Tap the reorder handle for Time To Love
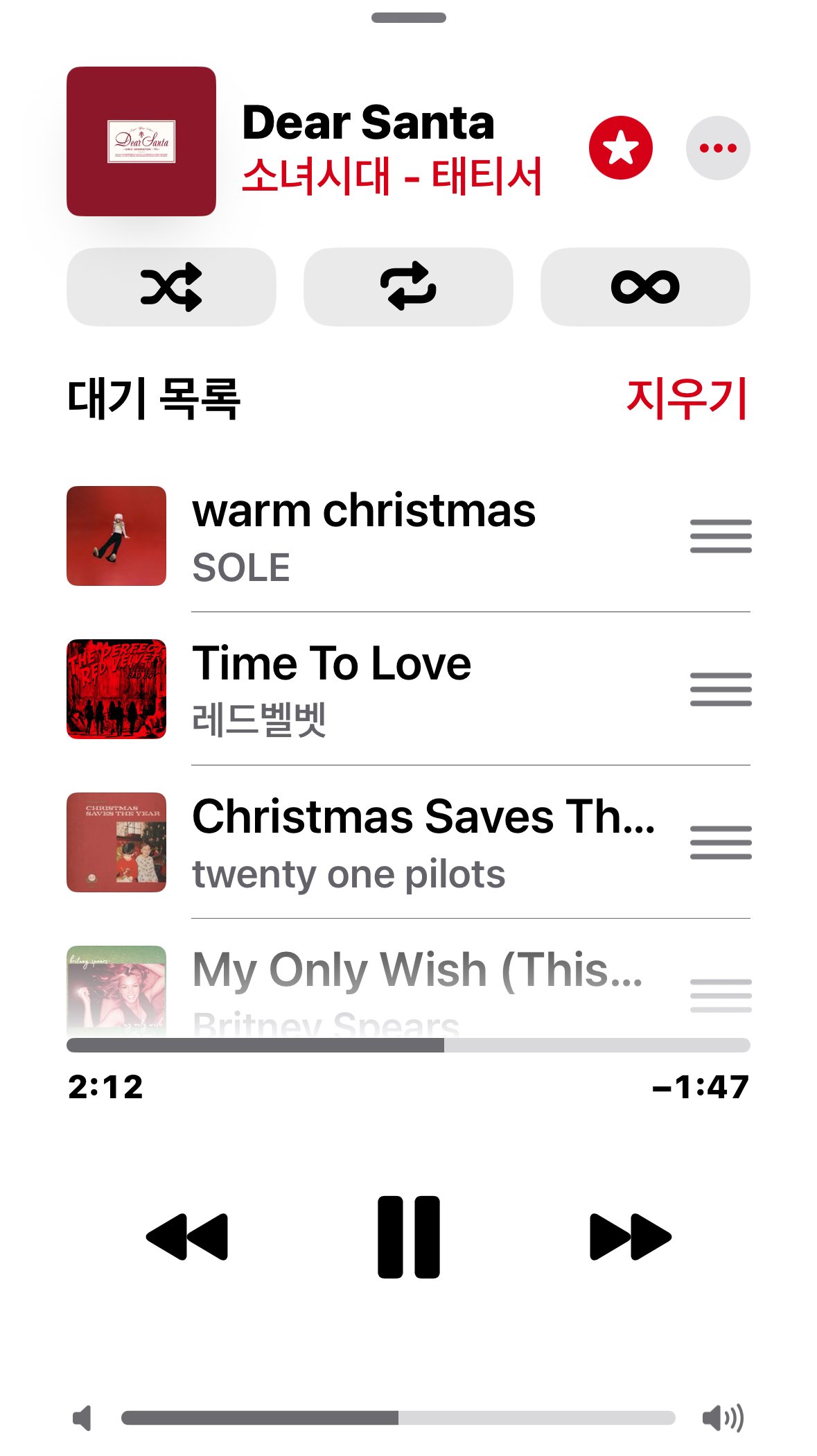 [x=721, y=689]
